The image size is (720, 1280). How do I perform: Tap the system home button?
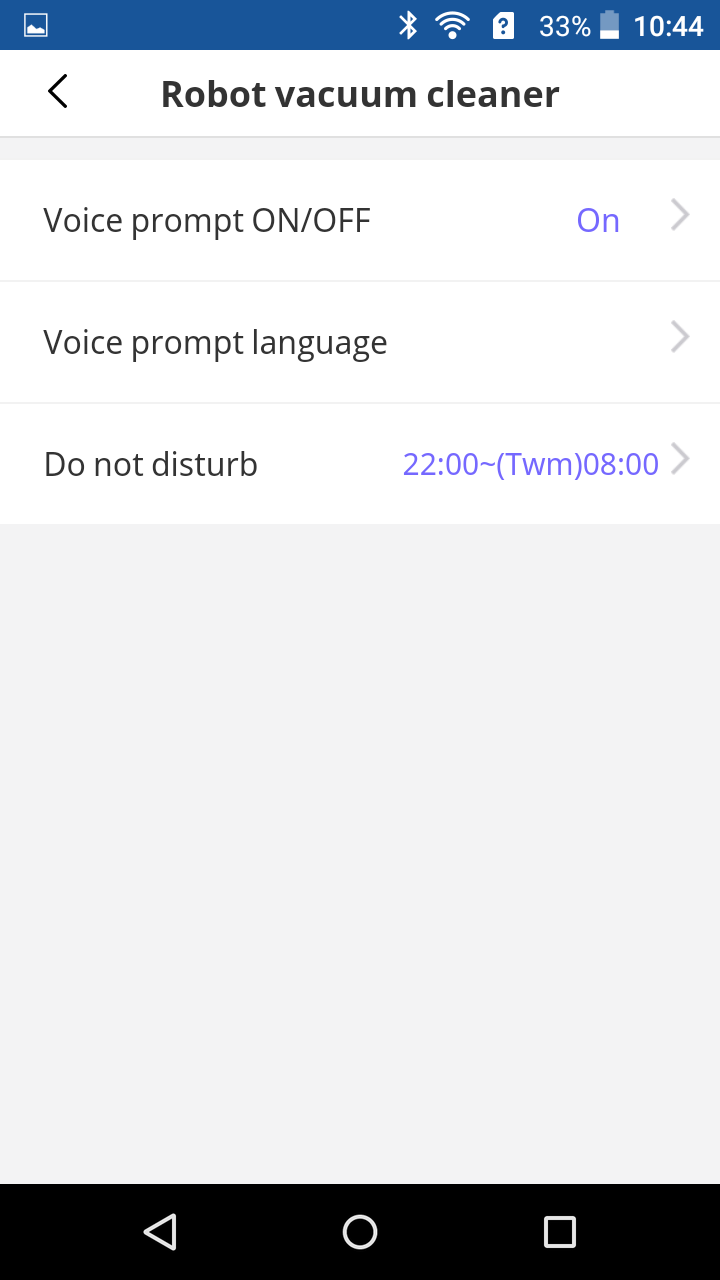point(360,1232)
